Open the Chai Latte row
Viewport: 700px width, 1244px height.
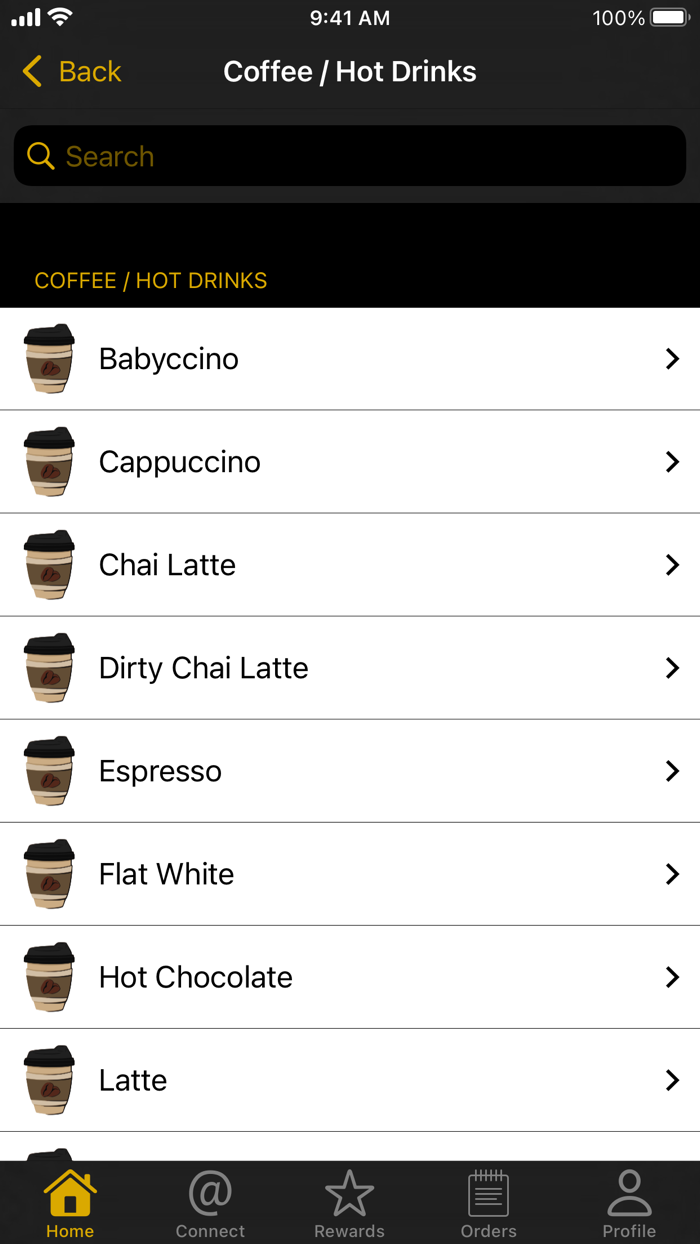[350, 565]
